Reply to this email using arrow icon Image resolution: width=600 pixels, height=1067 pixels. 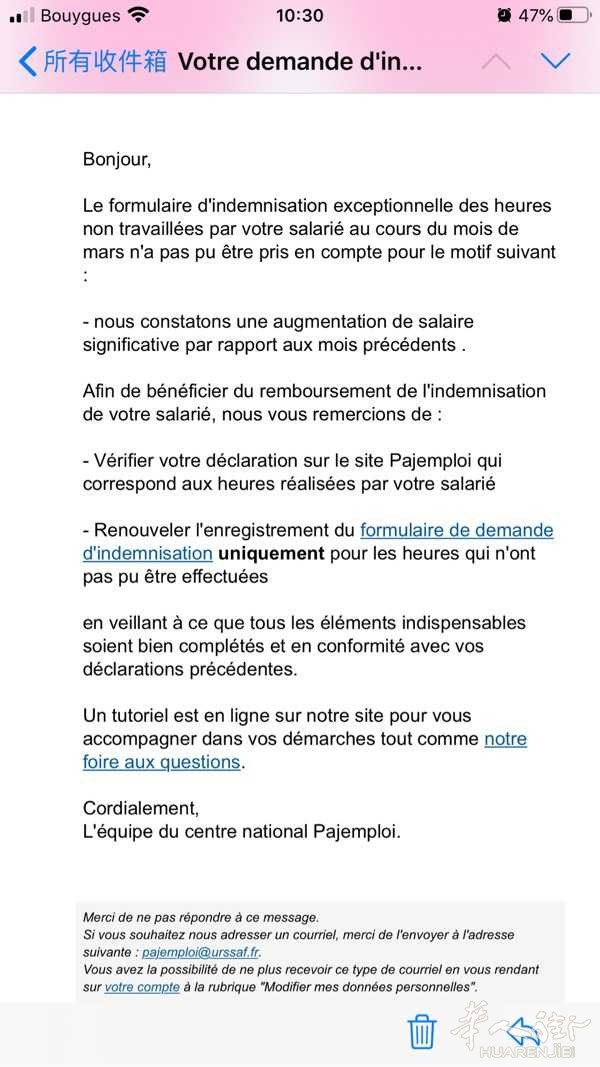coord(521,1032)
